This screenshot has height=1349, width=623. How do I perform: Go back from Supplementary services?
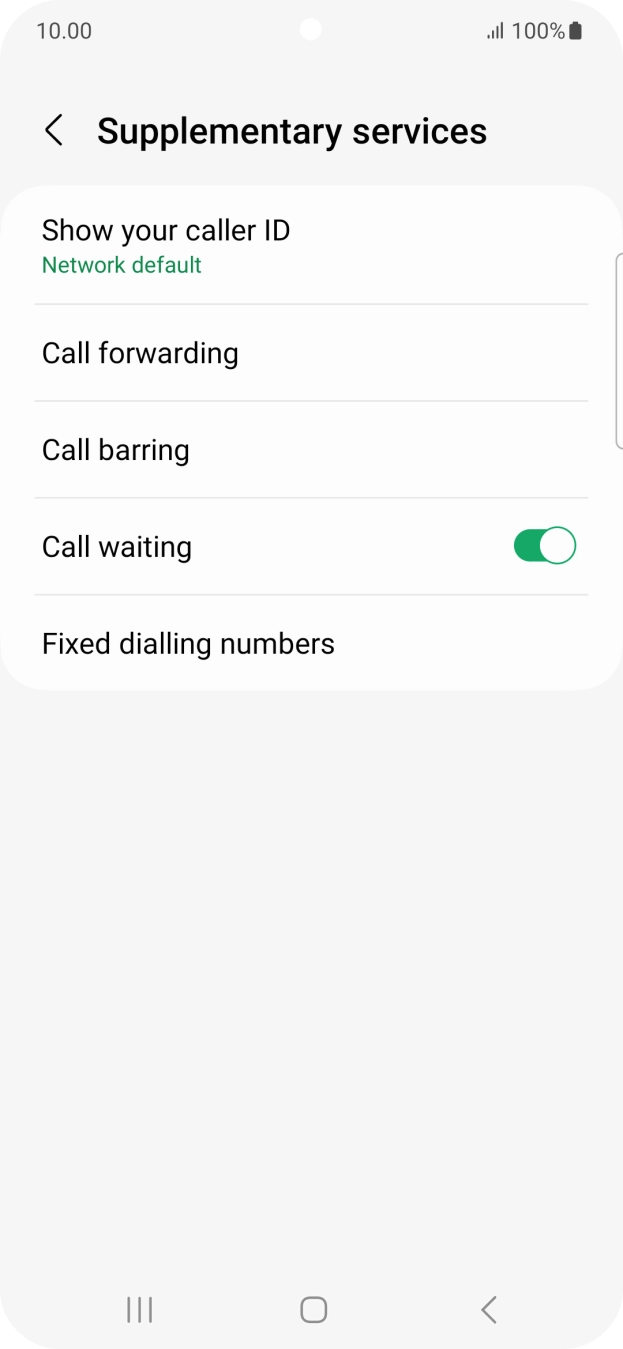click(54, 131)
